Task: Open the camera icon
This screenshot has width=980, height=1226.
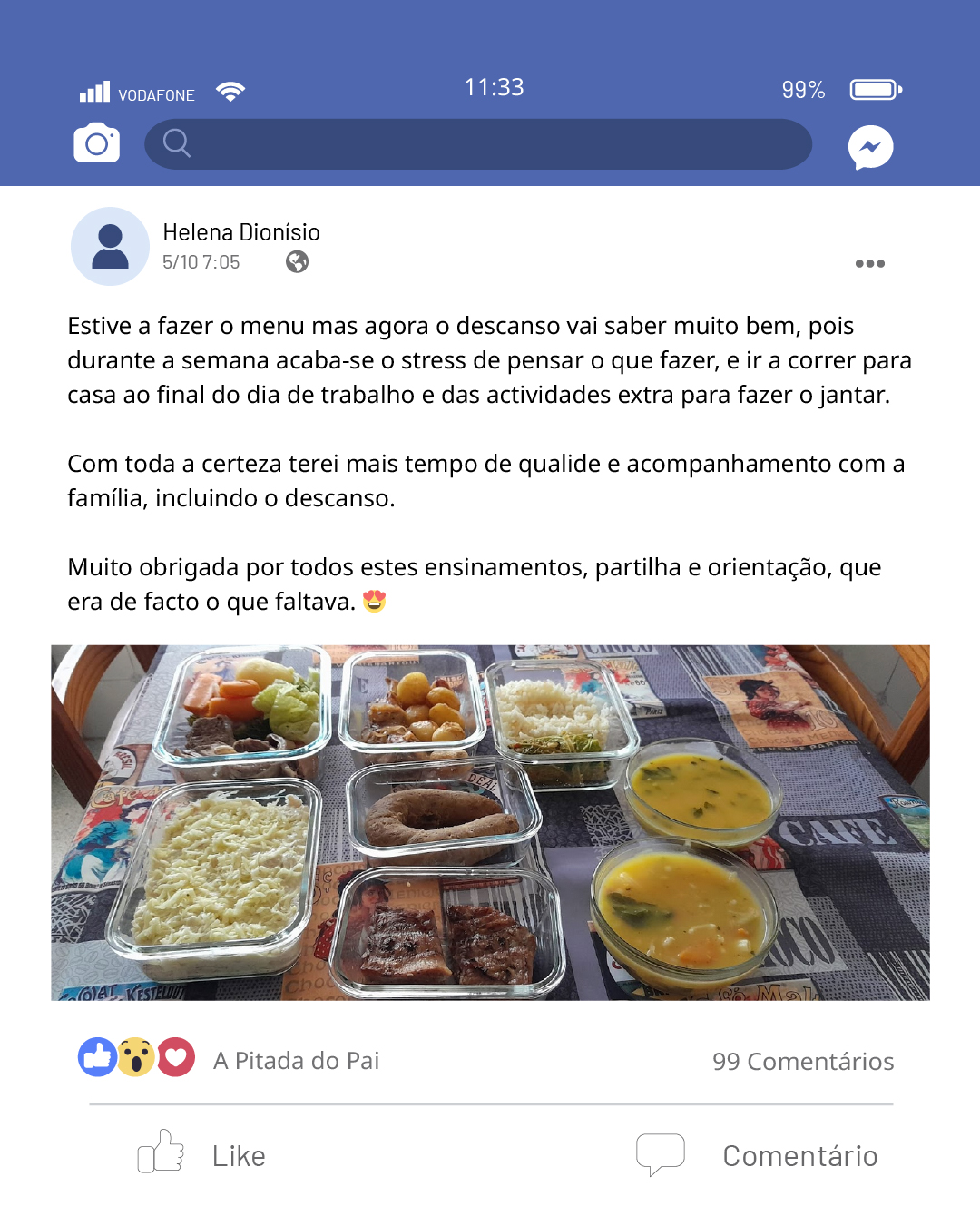Action: (x=96, y=143)
